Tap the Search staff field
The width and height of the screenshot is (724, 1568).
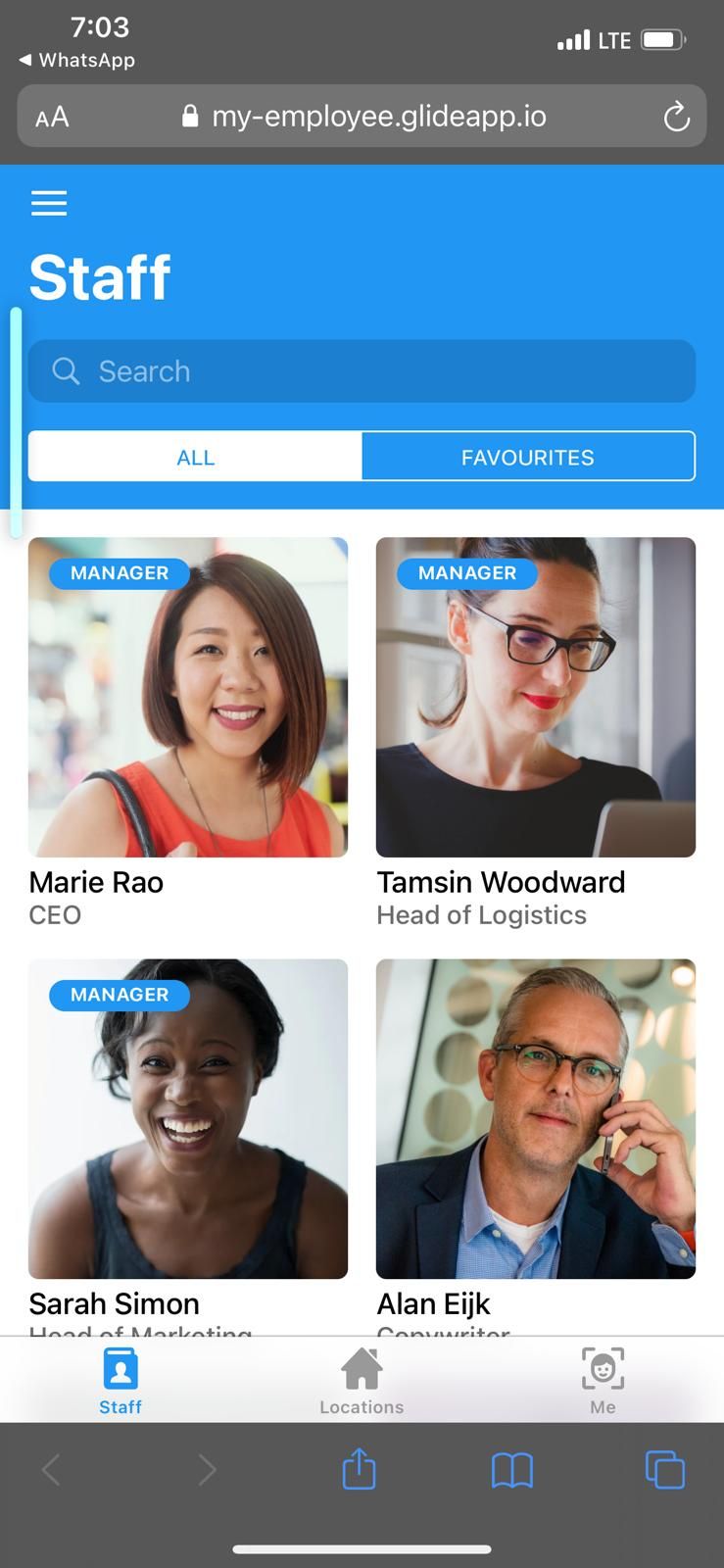362,371
